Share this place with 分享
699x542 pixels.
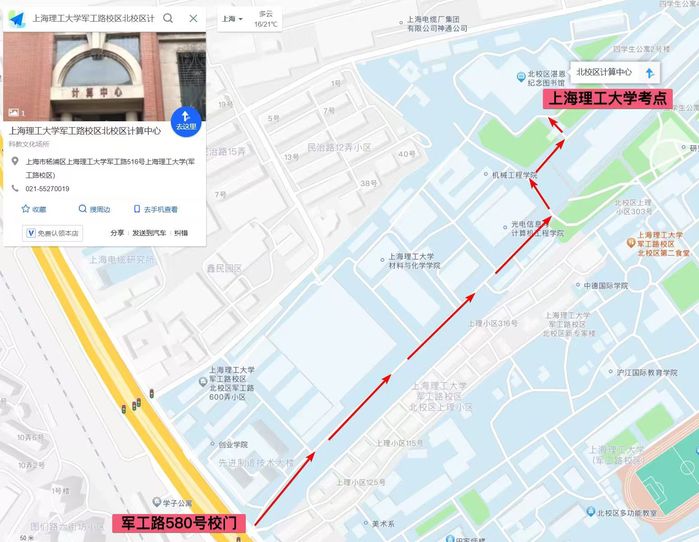(117, 233)
